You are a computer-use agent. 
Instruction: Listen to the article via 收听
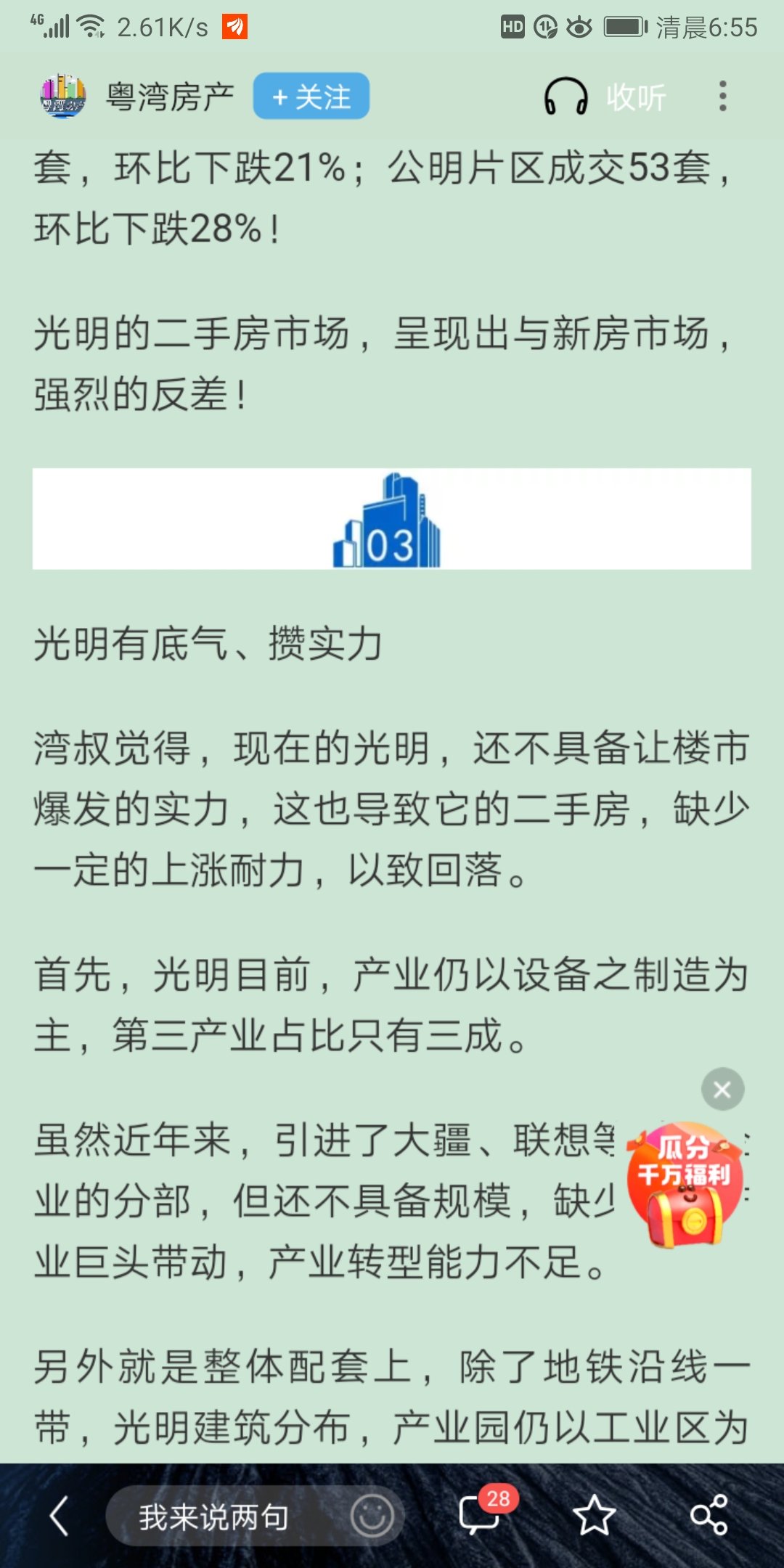[605, 97]
